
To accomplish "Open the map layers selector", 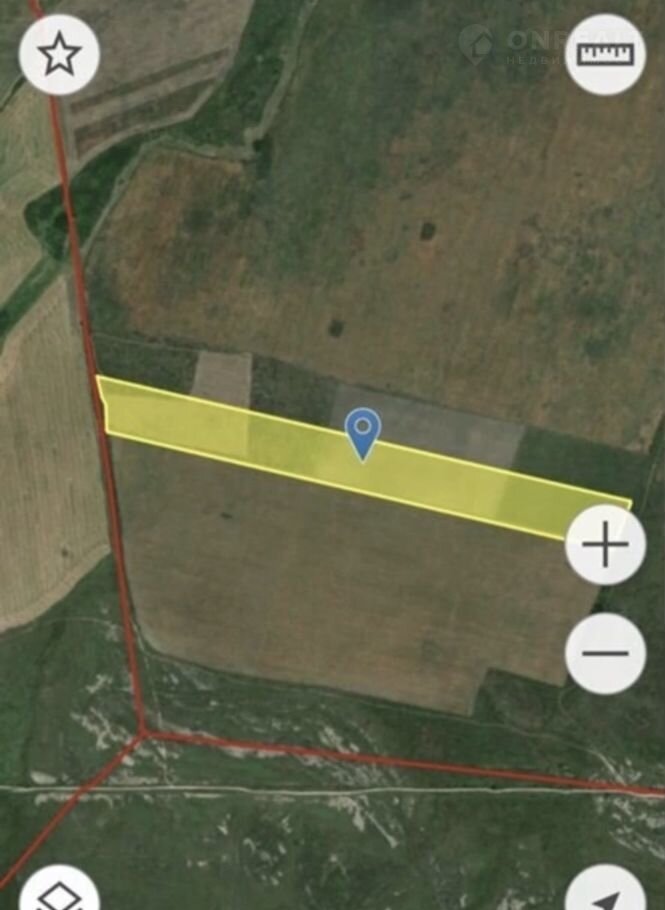I will click(60, 893).
